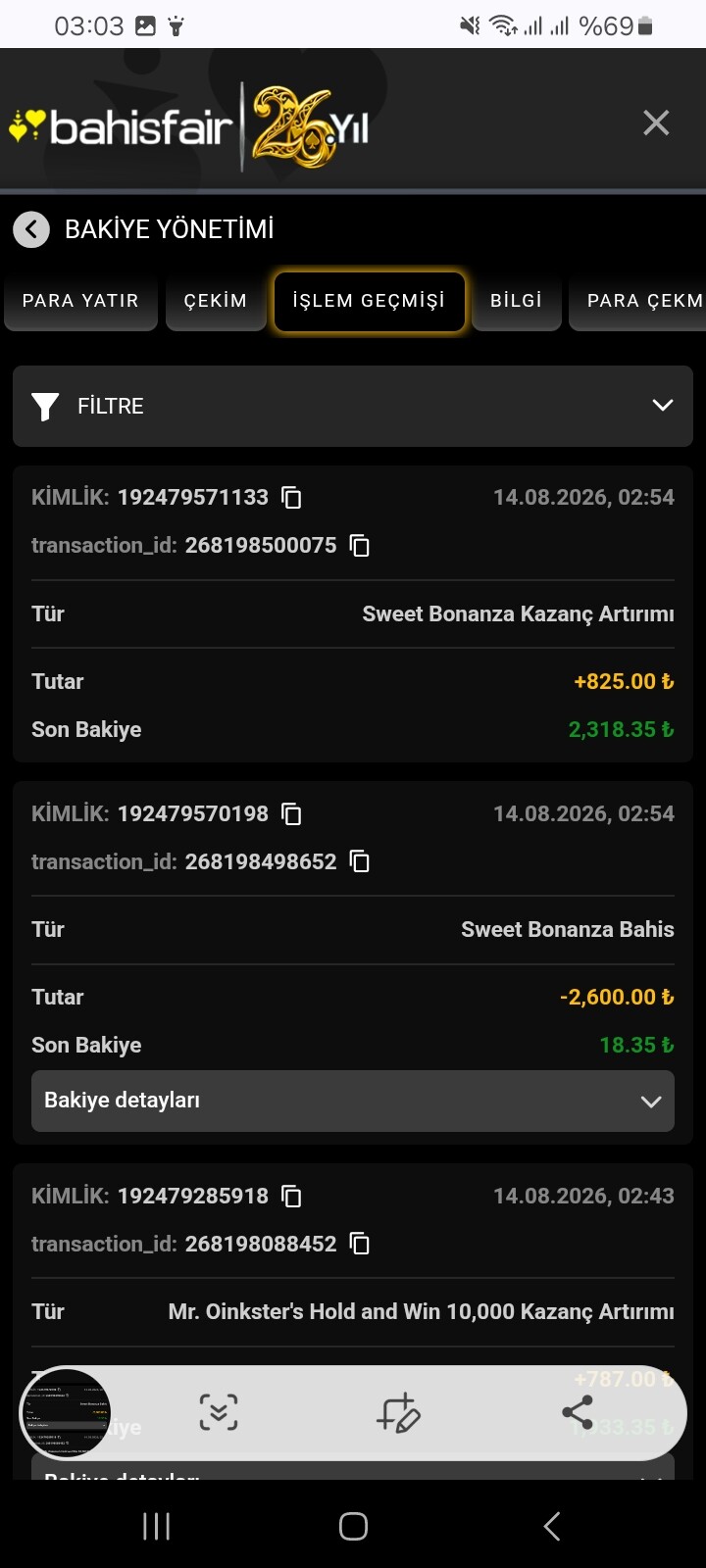Copy the KİMLİK number 192479571133
Image resolution: width=706 pixels, height=1568 pixels.
291,498
